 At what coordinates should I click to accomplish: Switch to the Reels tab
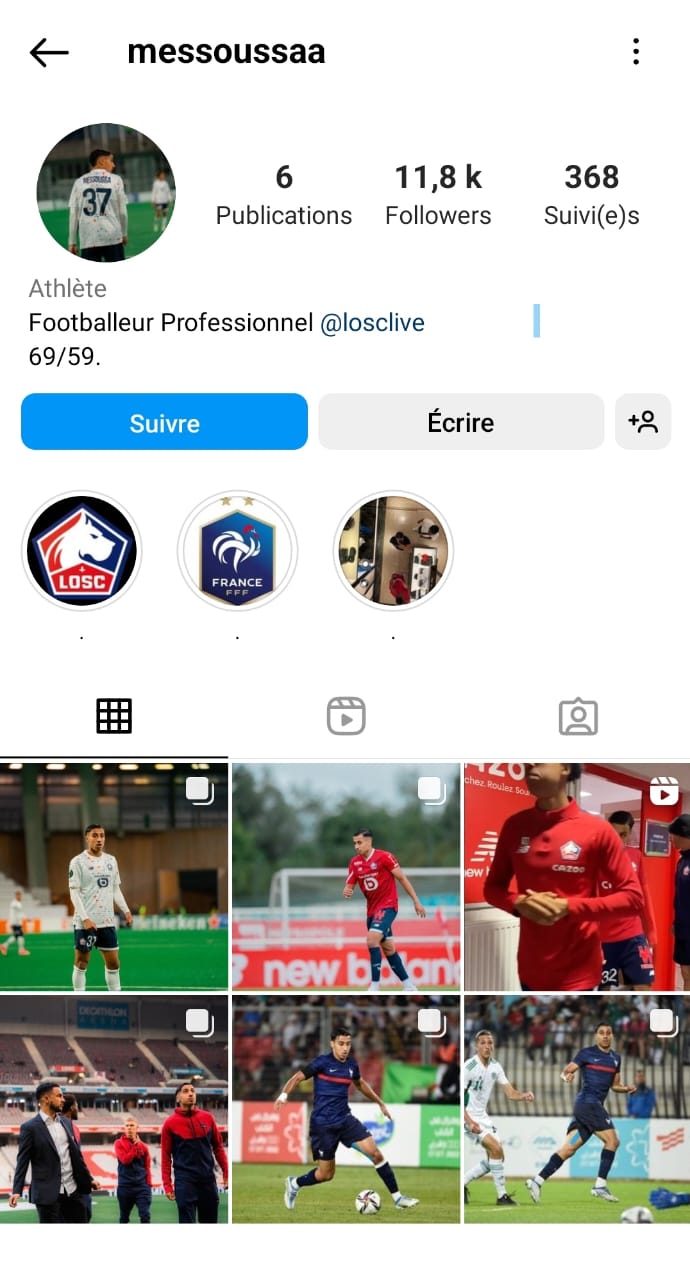[345, 716]
